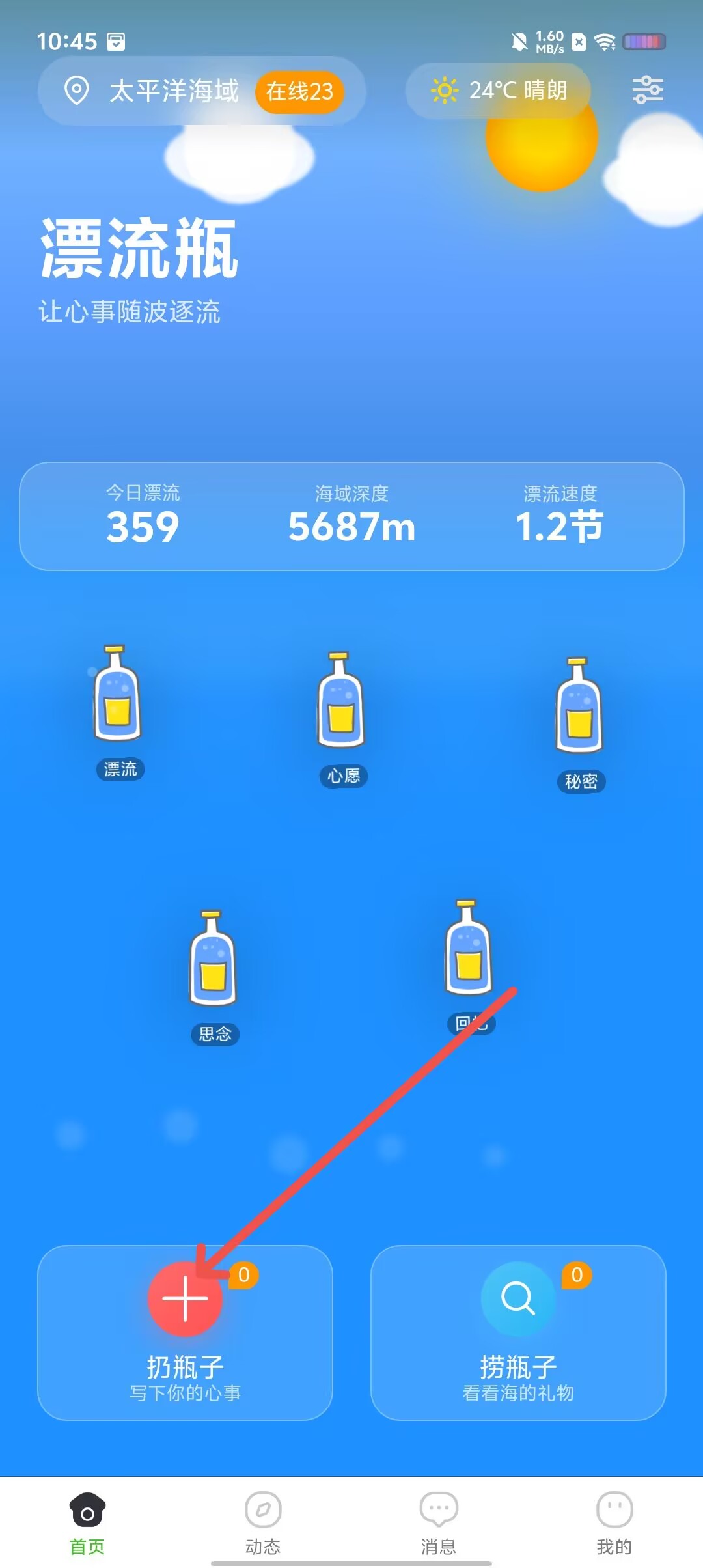Tap the 24°C 晴朗 weather chip
The image size is (703, 1568).
tap(498, 91)
